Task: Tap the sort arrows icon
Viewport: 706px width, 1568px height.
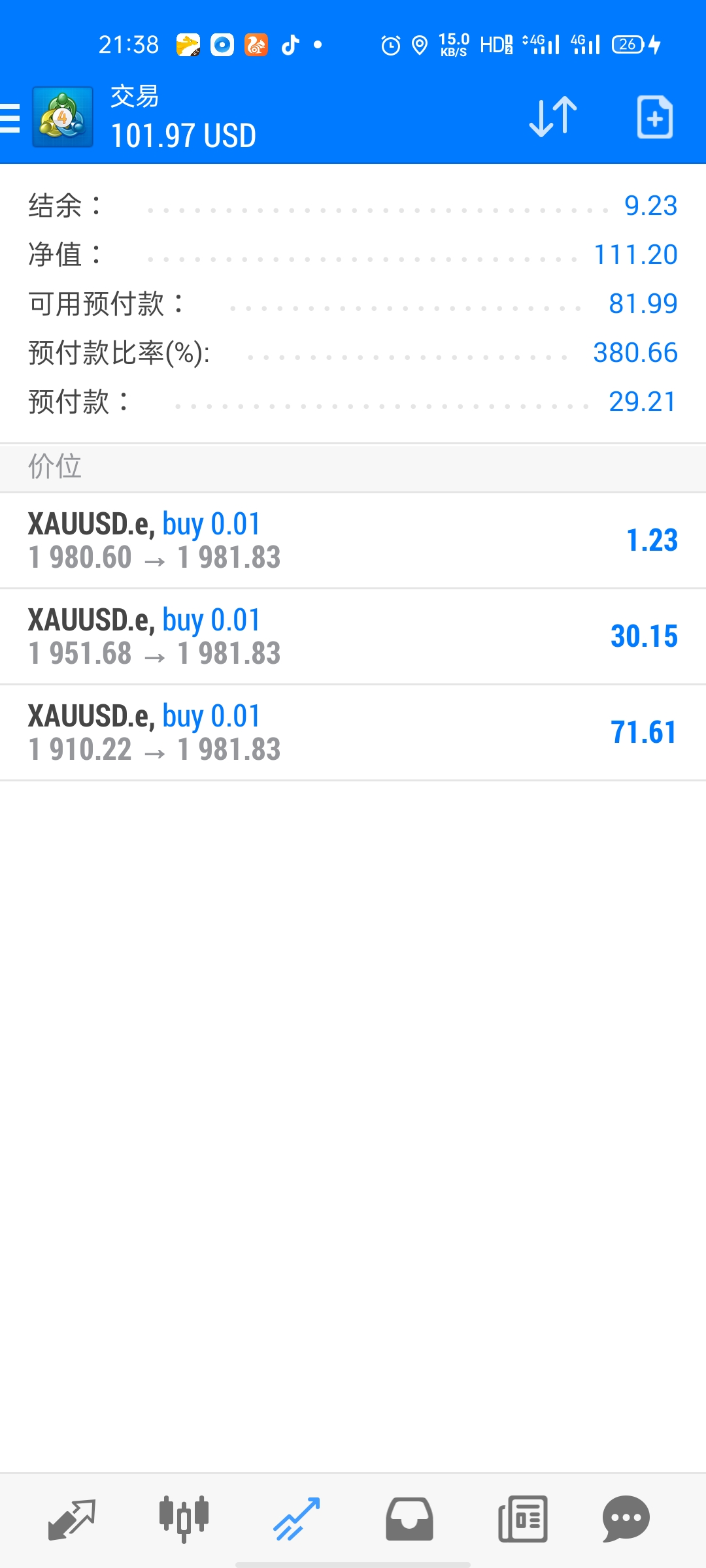Action: tap(553, 117)
